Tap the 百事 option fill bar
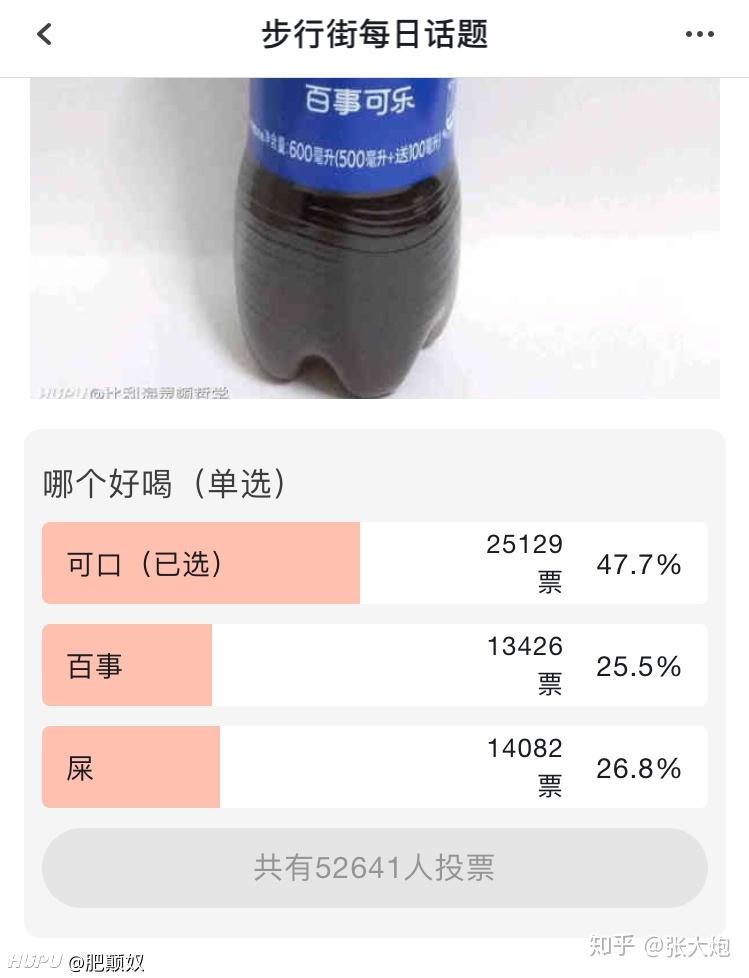The height and width of the screenshot is (978, 749). pyautogui.click(x=127, y=664)
